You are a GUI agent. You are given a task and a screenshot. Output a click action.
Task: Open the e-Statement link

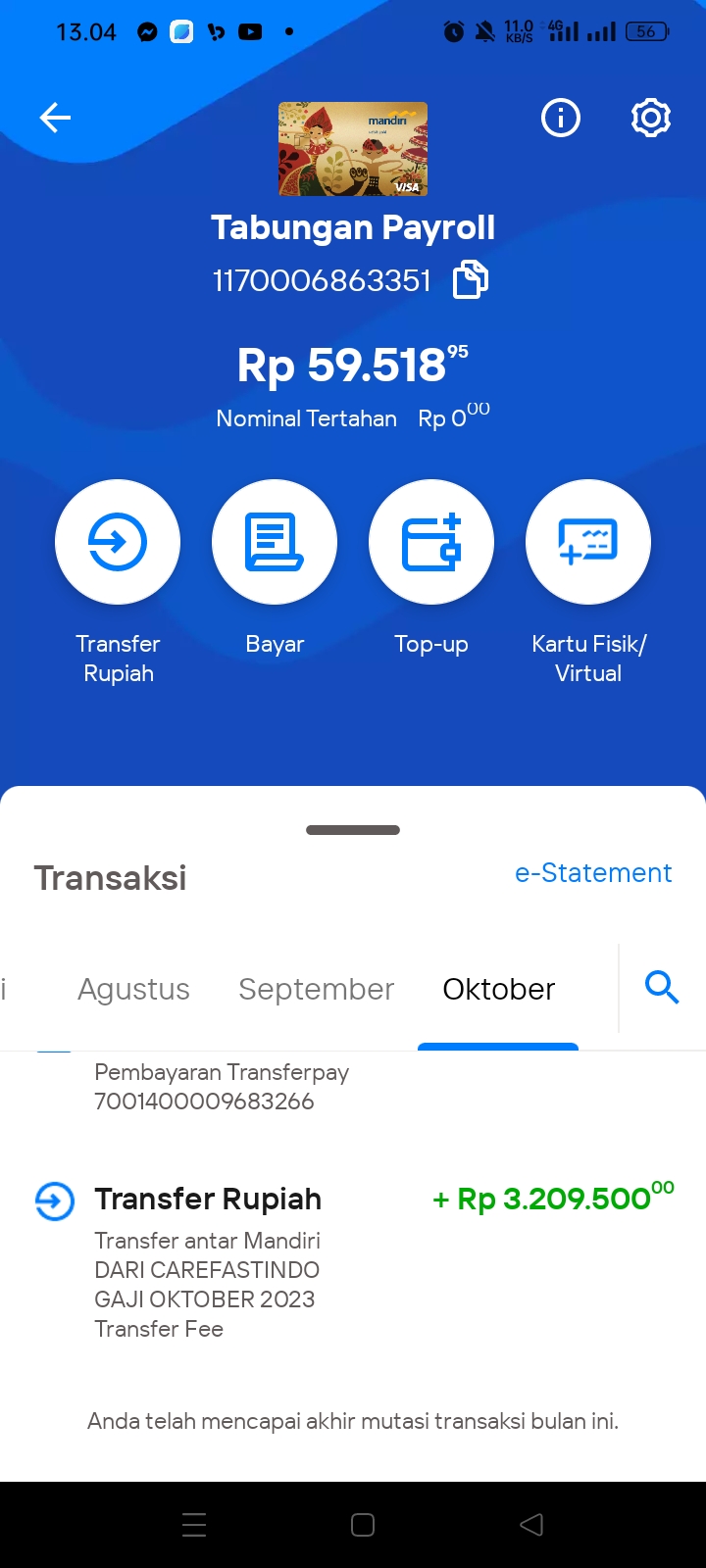click(x=593, y=873)
